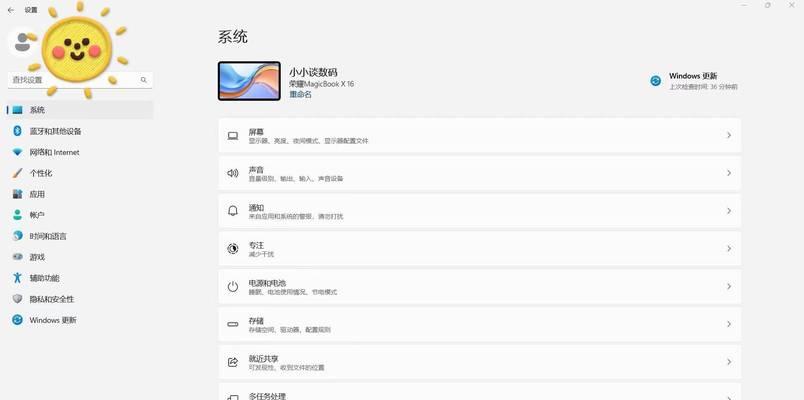Open 蓝牙和其他设备 settings
The width and height of the screenshot is (804, 400).
point(55,131)
